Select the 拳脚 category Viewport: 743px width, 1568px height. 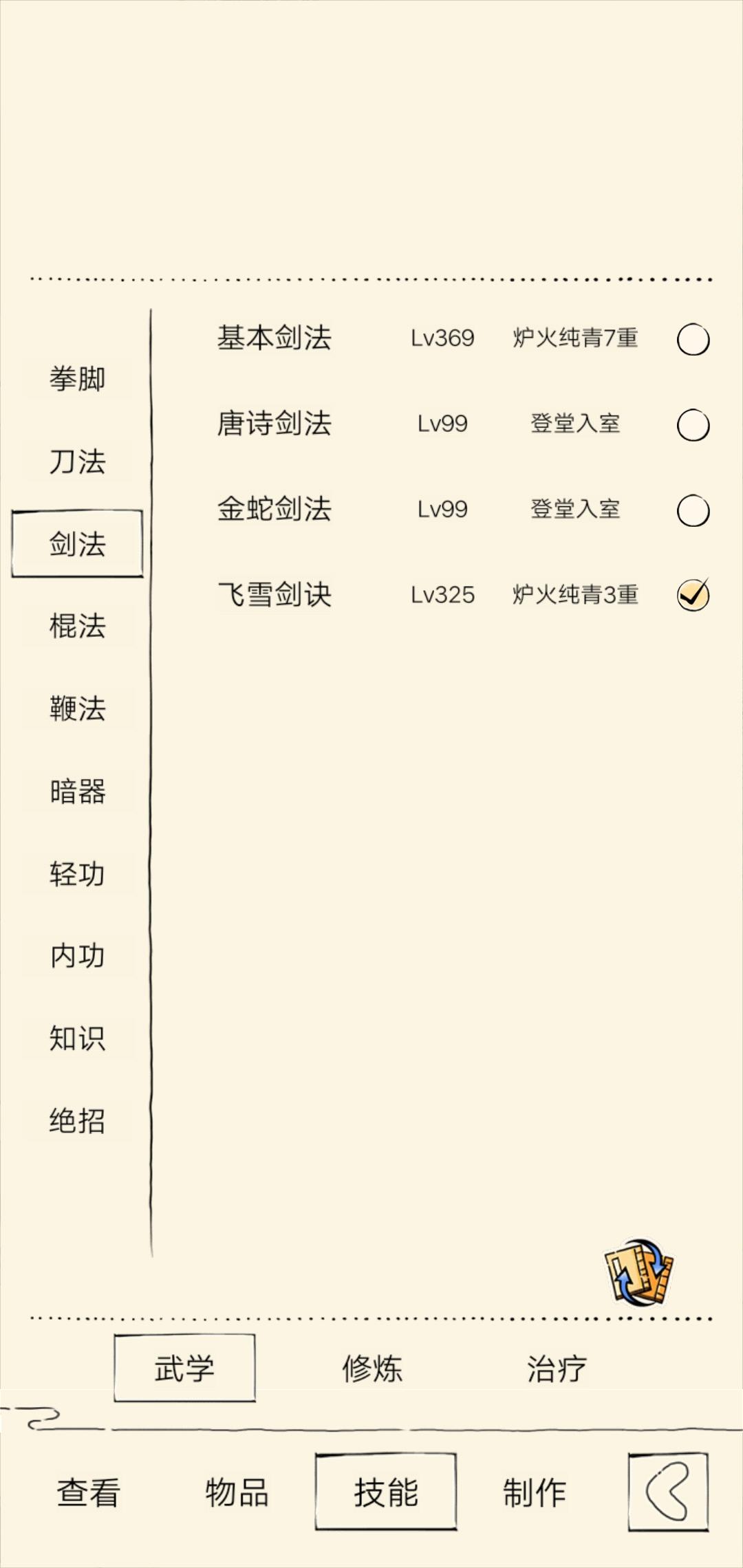[x=78, y=377]
